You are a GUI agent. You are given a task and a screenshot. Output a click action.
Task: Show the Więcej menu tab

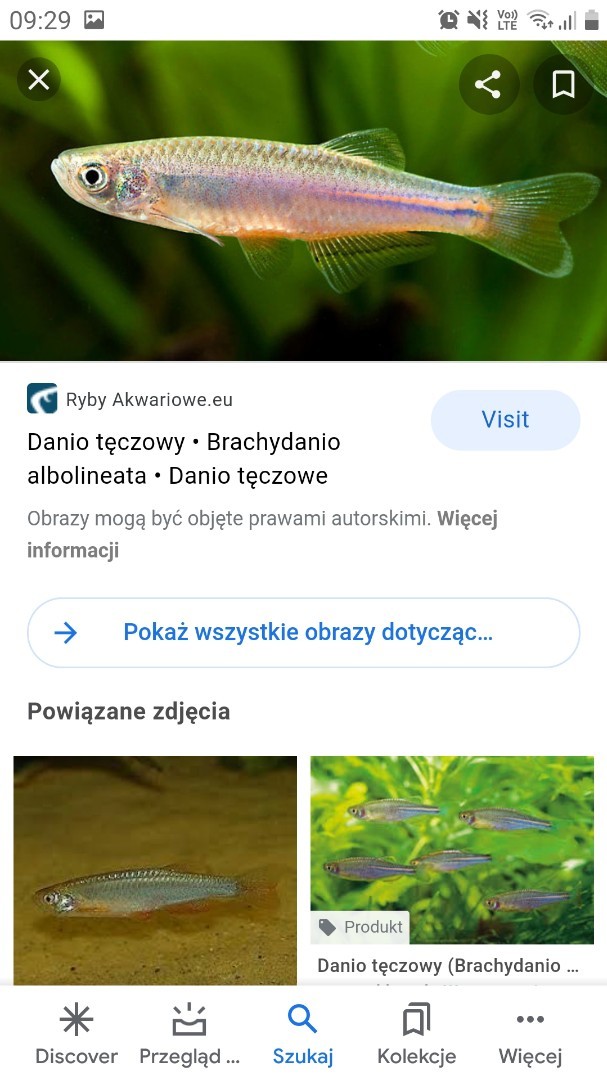click(x=530, y=1035)
